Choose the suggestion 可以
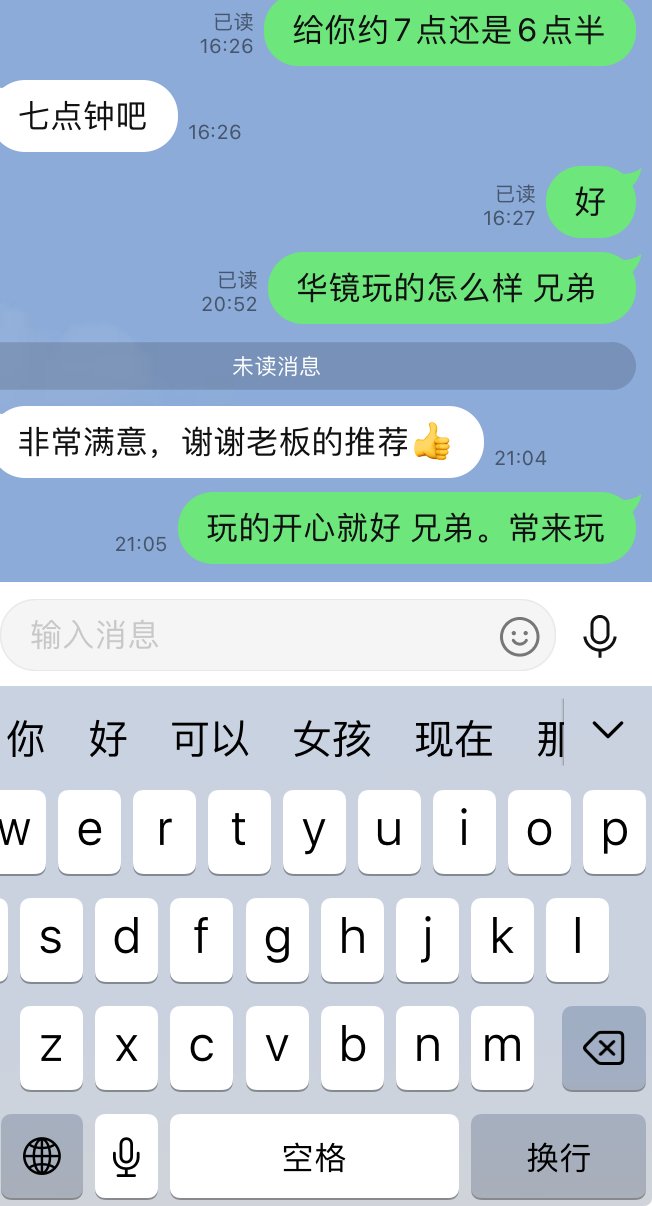 coord(210,740)
